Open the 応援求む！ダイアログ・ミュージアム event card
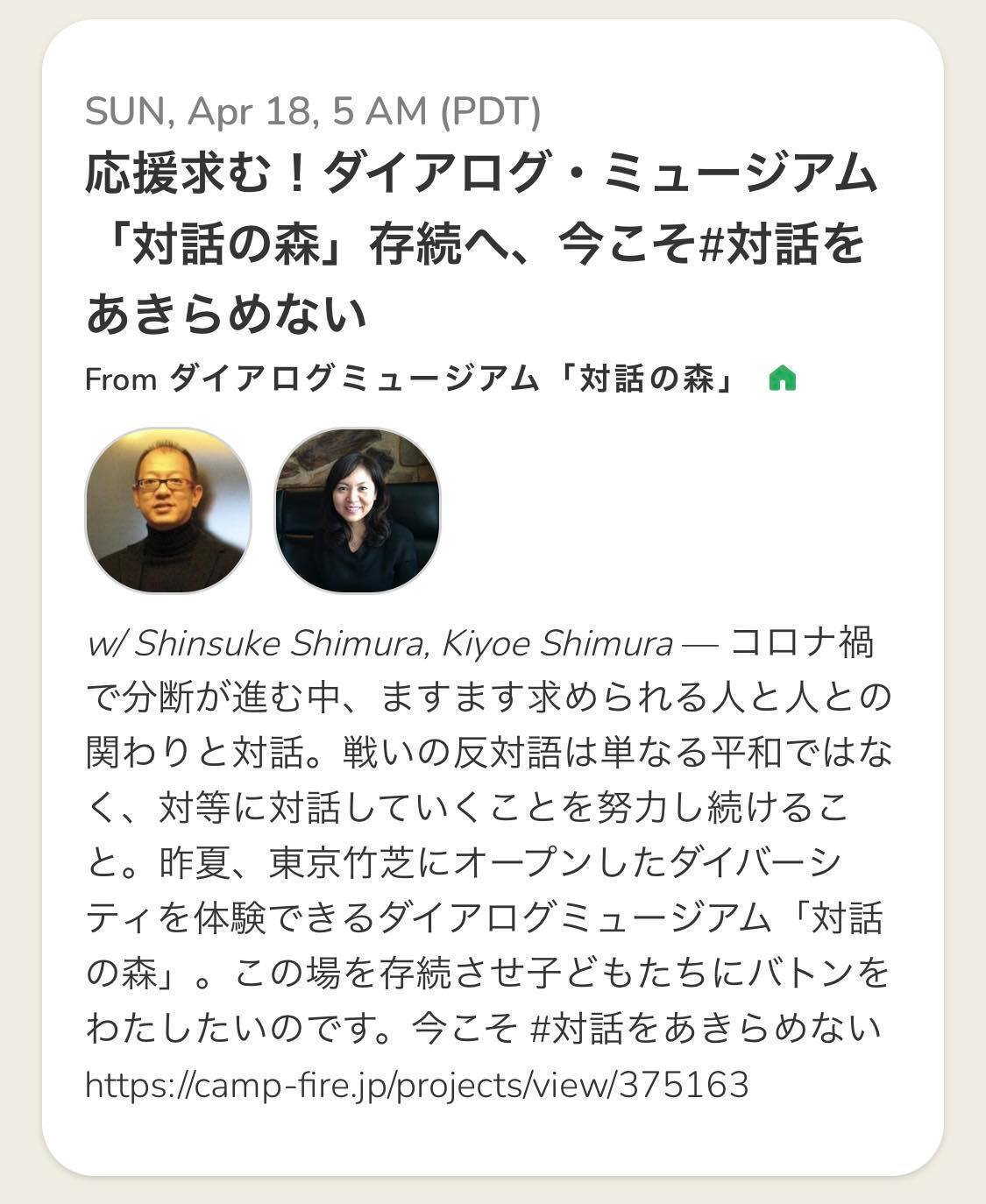 pyautogui.click(x=480, y=243)
